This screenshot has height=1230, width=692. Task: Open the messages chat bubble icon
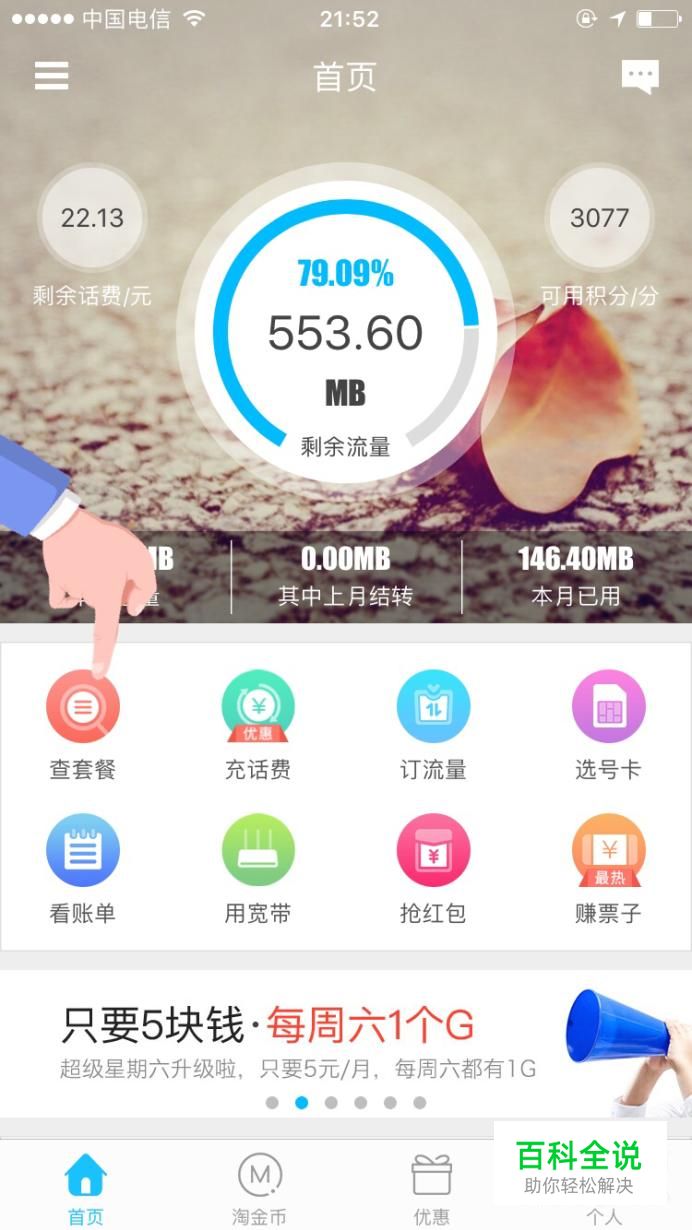[640, 77]
